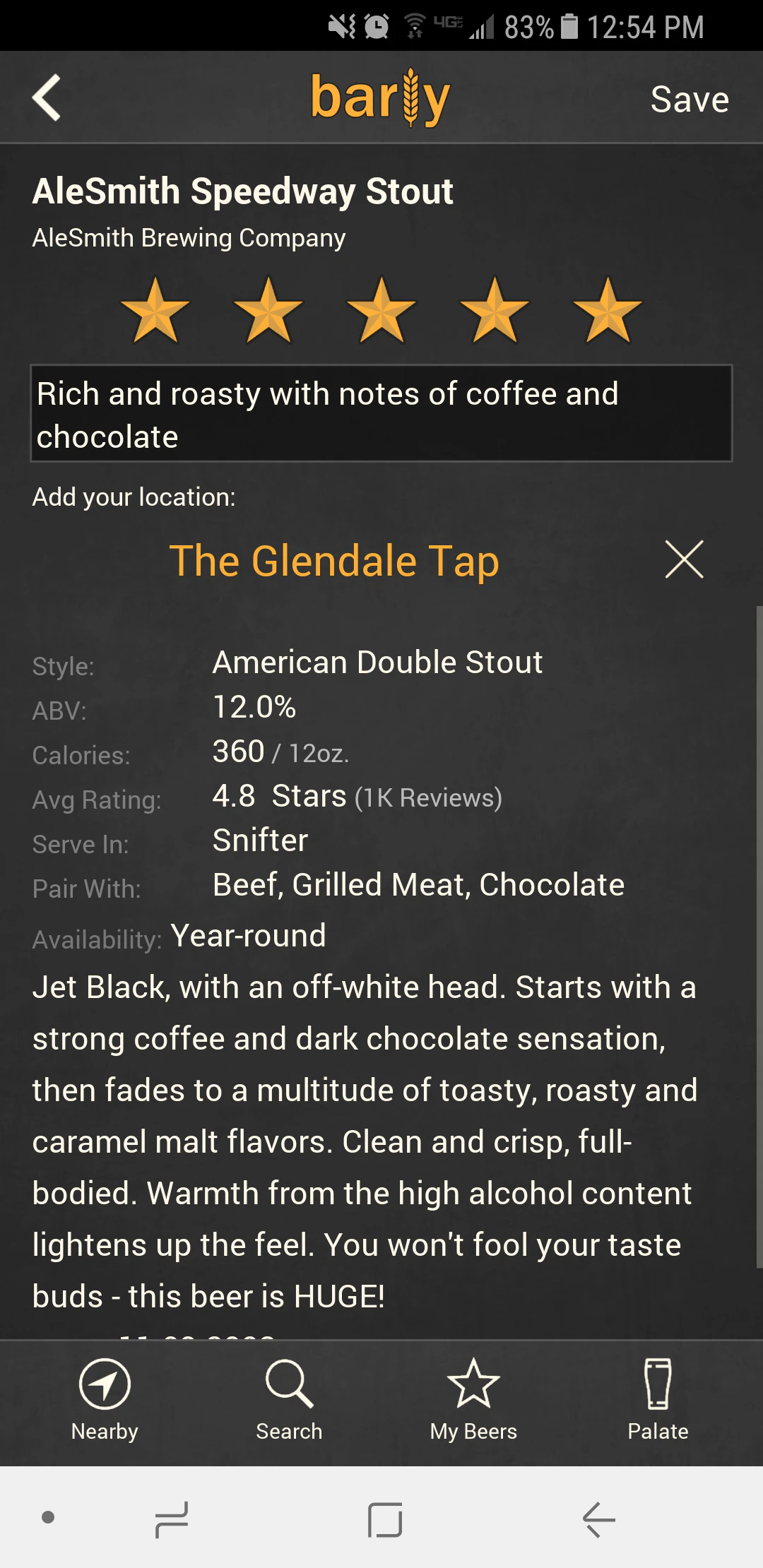Set rating to one star
763x1568 pixels.
155,311
